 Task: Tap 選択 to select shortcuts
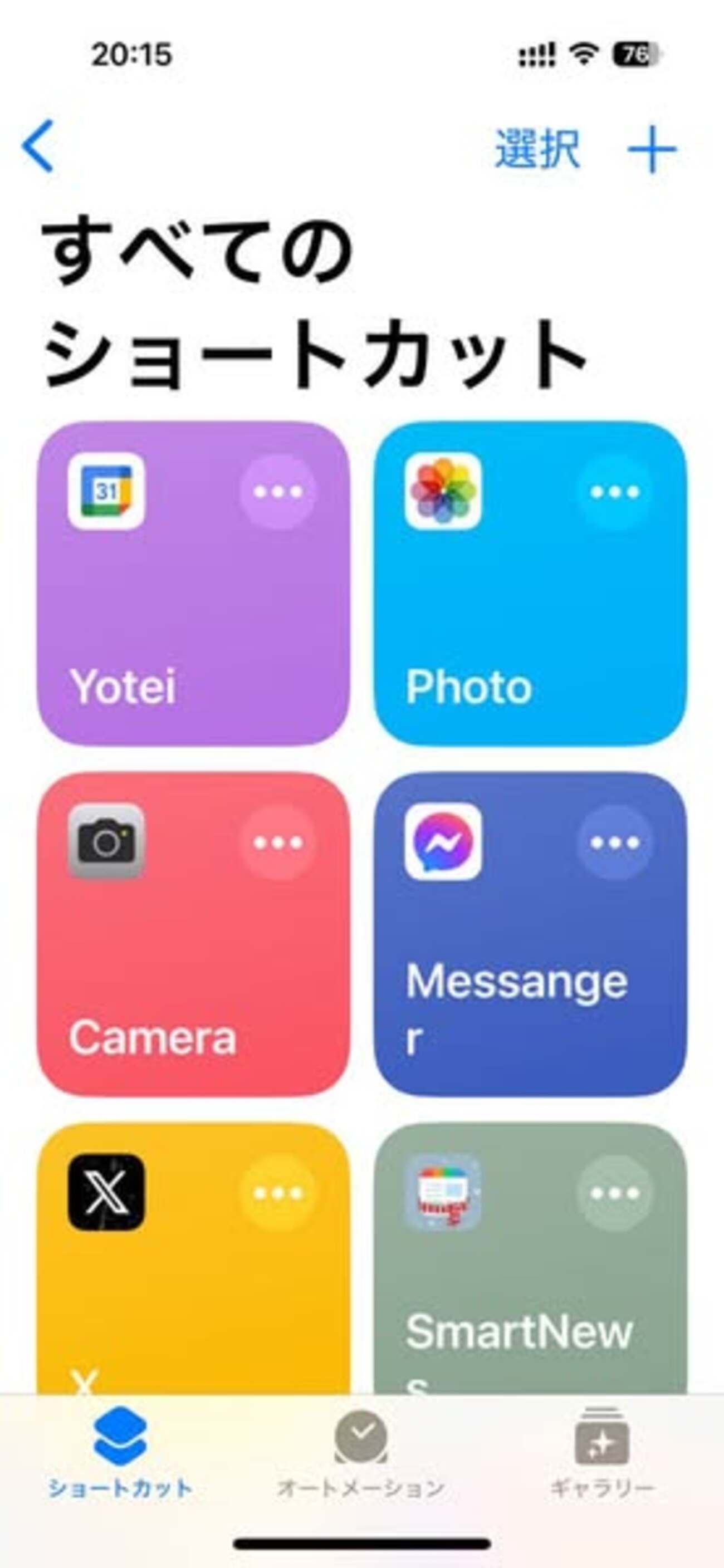pos(537,149)
